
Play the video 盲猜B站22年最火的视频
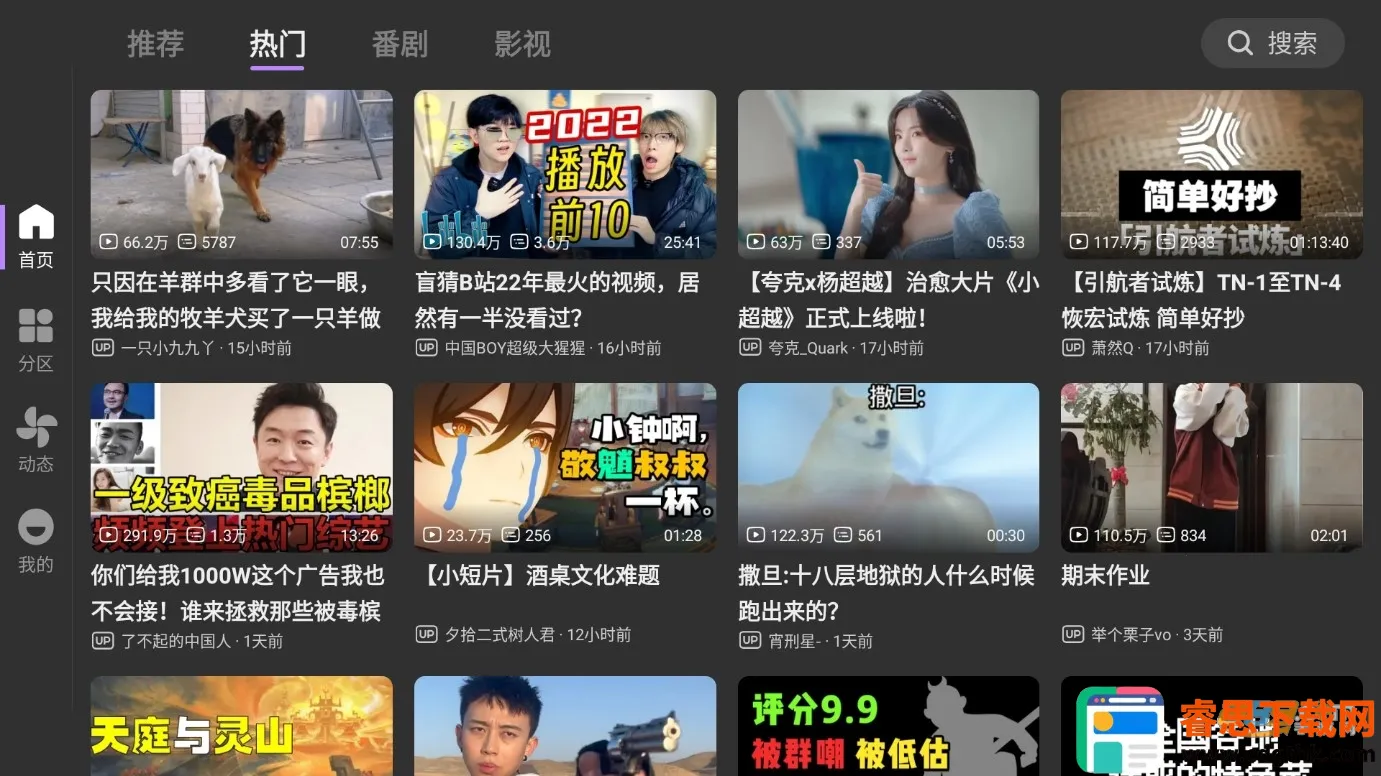pos(565,175)
